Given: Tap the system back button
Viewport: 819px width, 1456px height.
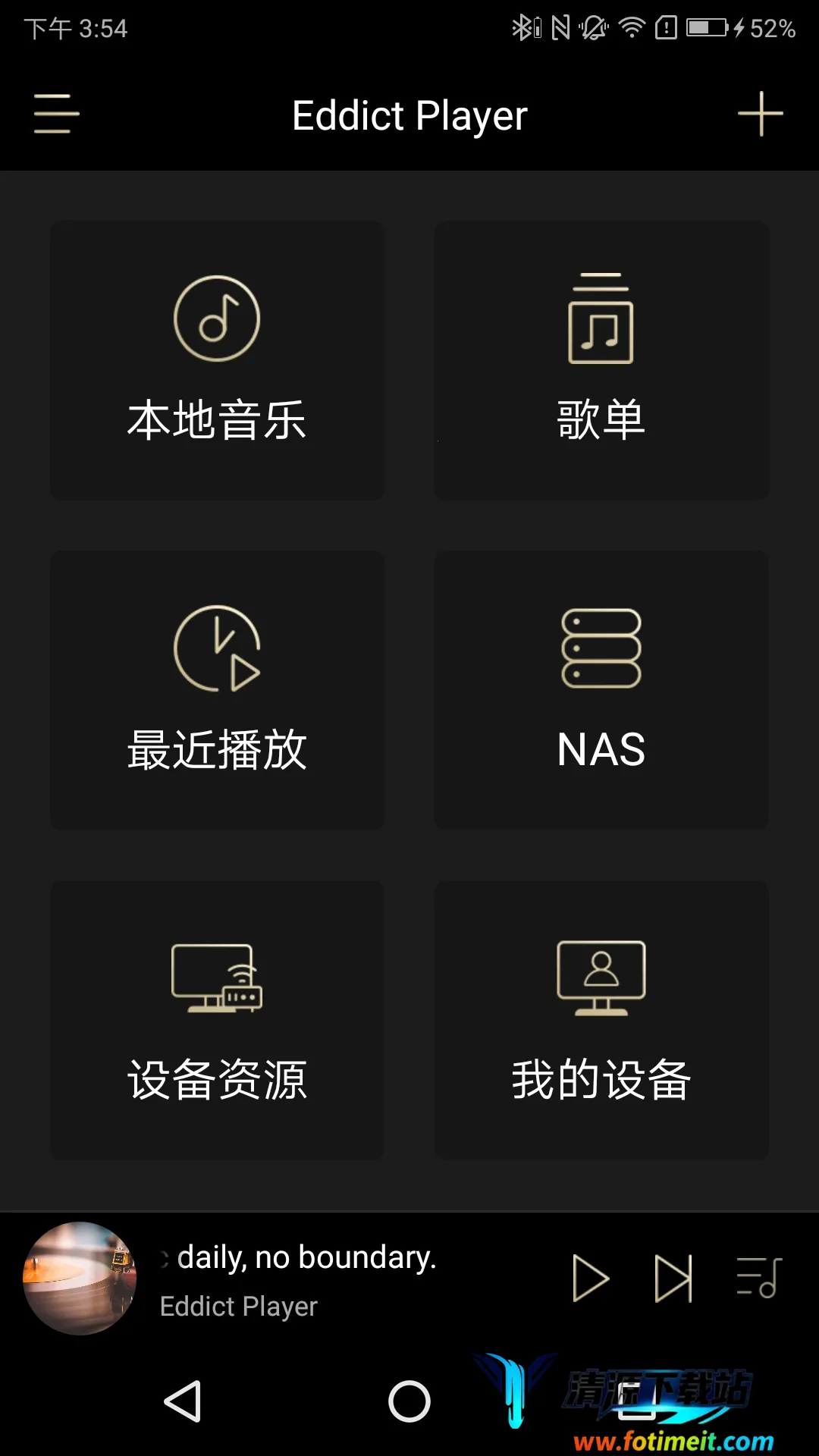Looking at the screenshot, I should click(183, 1401).
